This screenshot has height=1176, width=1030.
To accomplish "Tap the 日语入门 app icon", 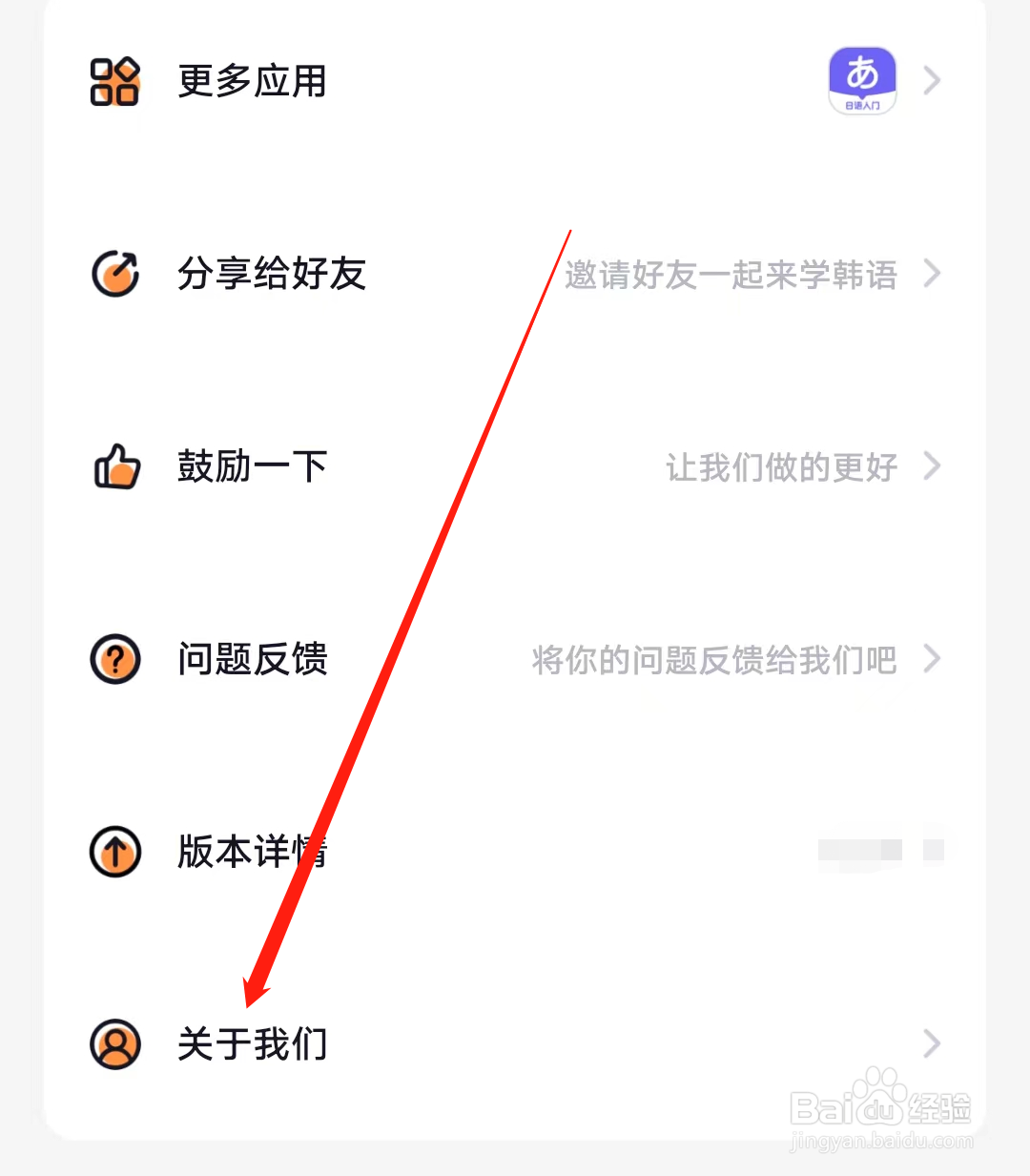I will coord(861,80).
